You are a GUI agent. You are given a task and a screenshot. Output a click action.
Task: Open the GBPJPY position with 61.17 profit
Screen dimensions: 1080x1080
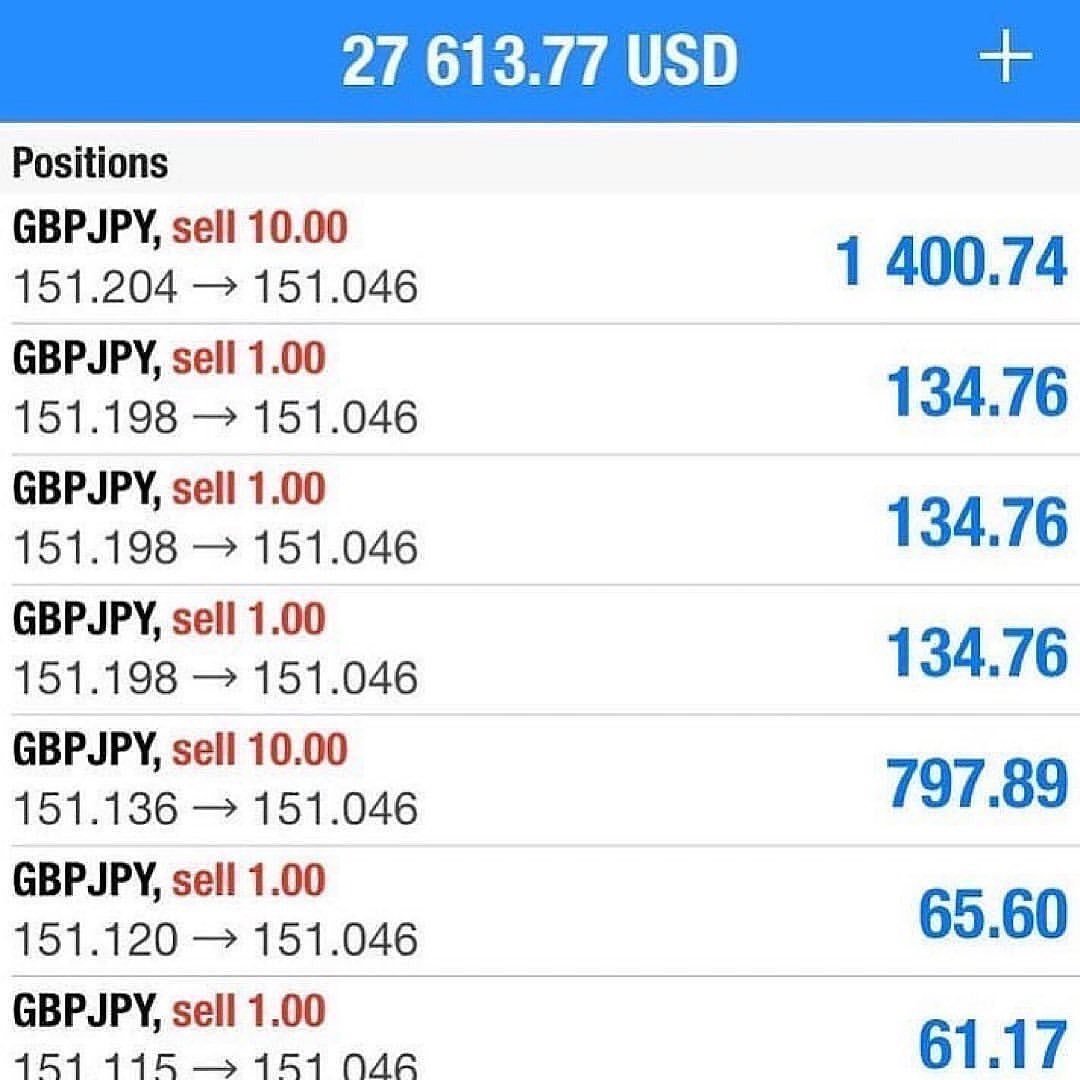click(540, 1035)
